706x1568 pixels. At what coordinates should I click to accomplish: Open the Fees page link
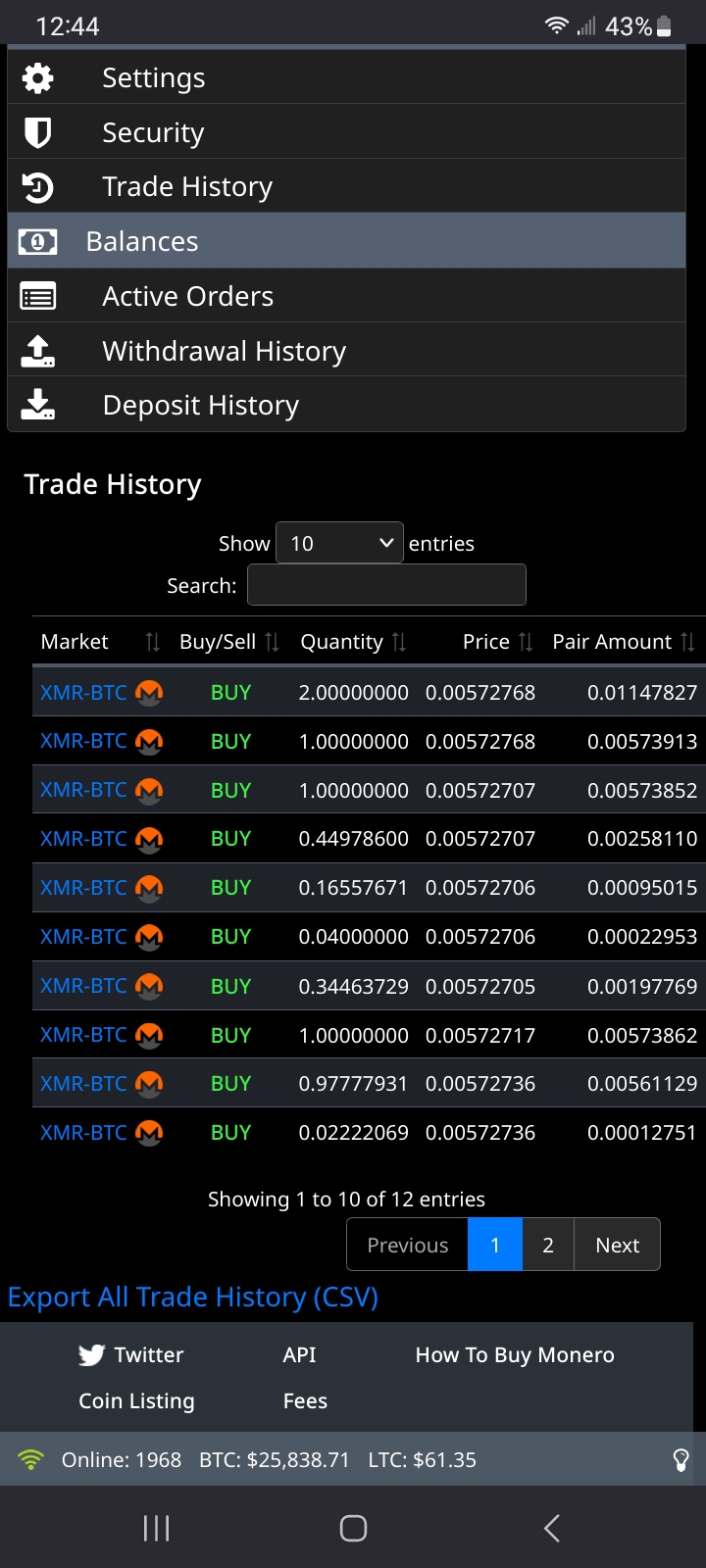(305, 1401)
